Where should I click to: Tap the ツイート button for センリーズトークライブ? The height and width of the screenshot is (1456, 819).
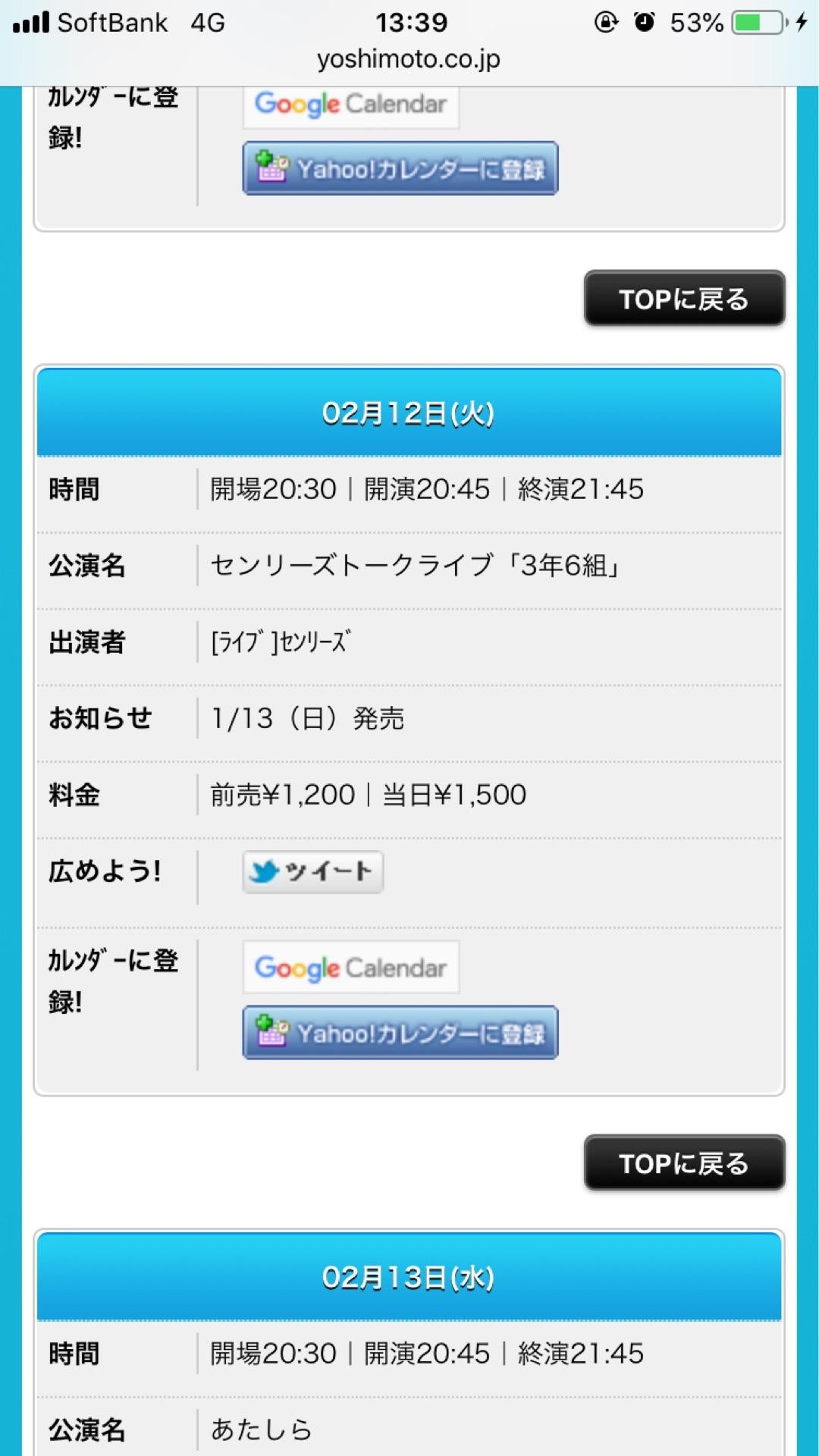[x=312, y=872]
